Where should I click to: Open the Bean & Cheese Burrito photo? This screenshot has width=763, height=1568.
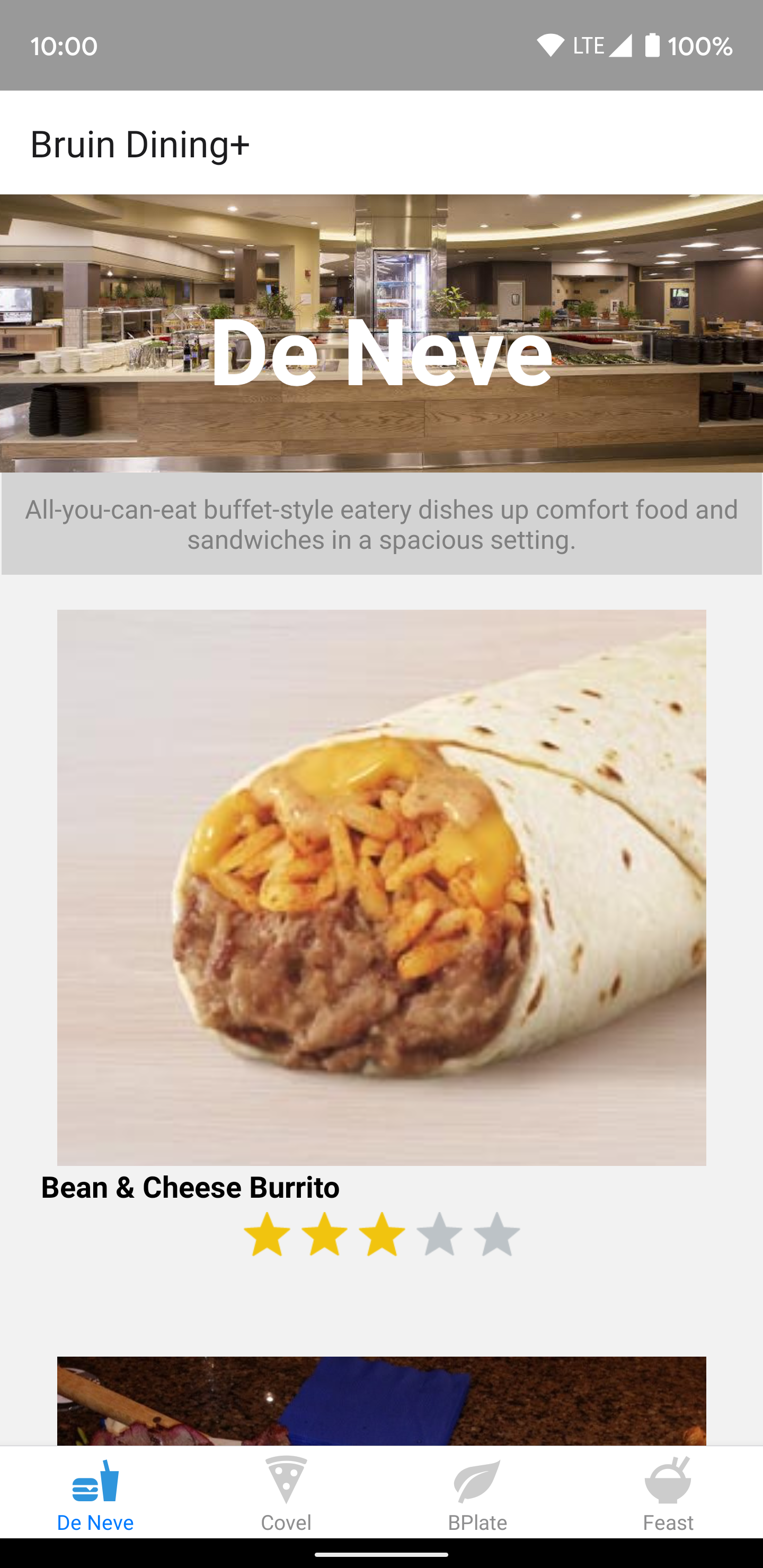[x=382, y=887]
